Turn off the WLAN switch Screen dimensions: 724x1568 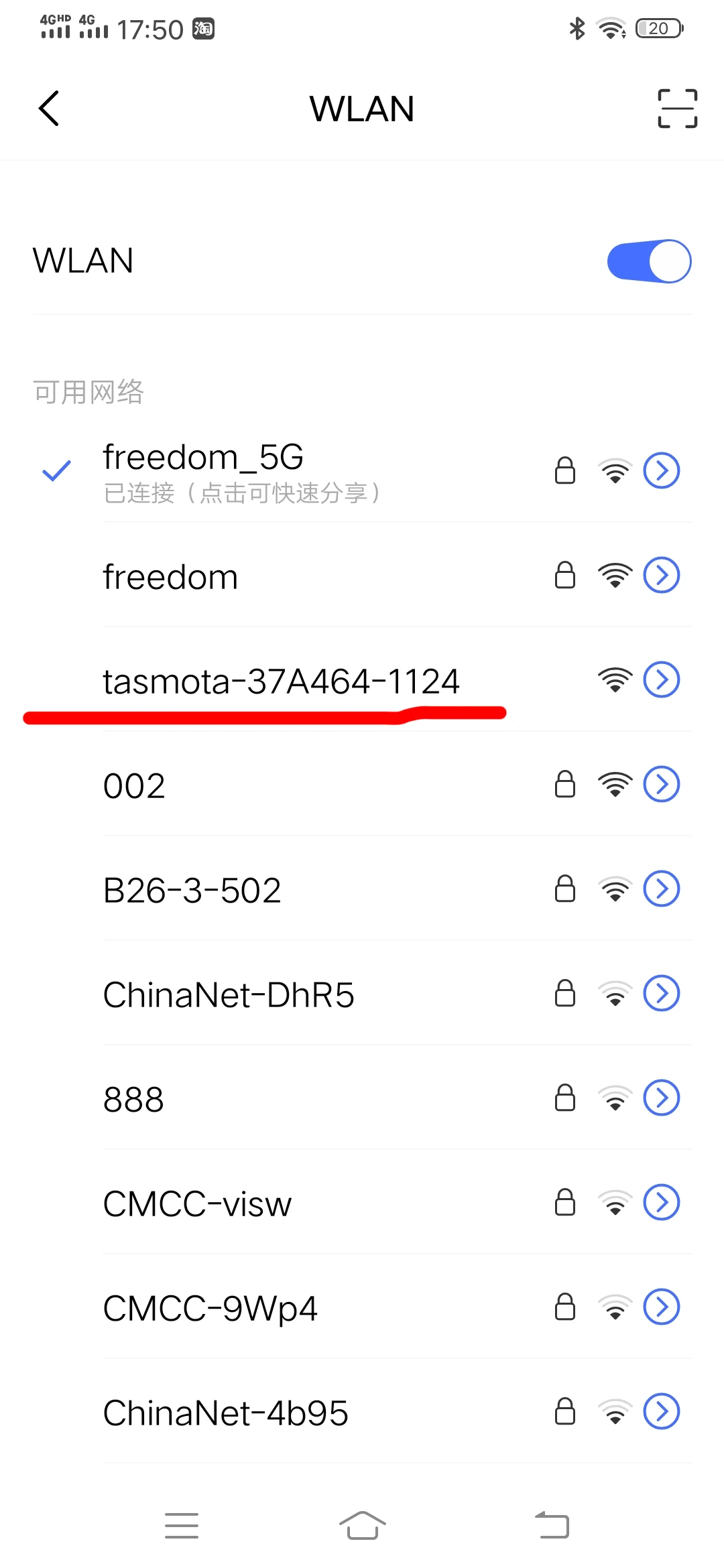[x=648, y=261]
